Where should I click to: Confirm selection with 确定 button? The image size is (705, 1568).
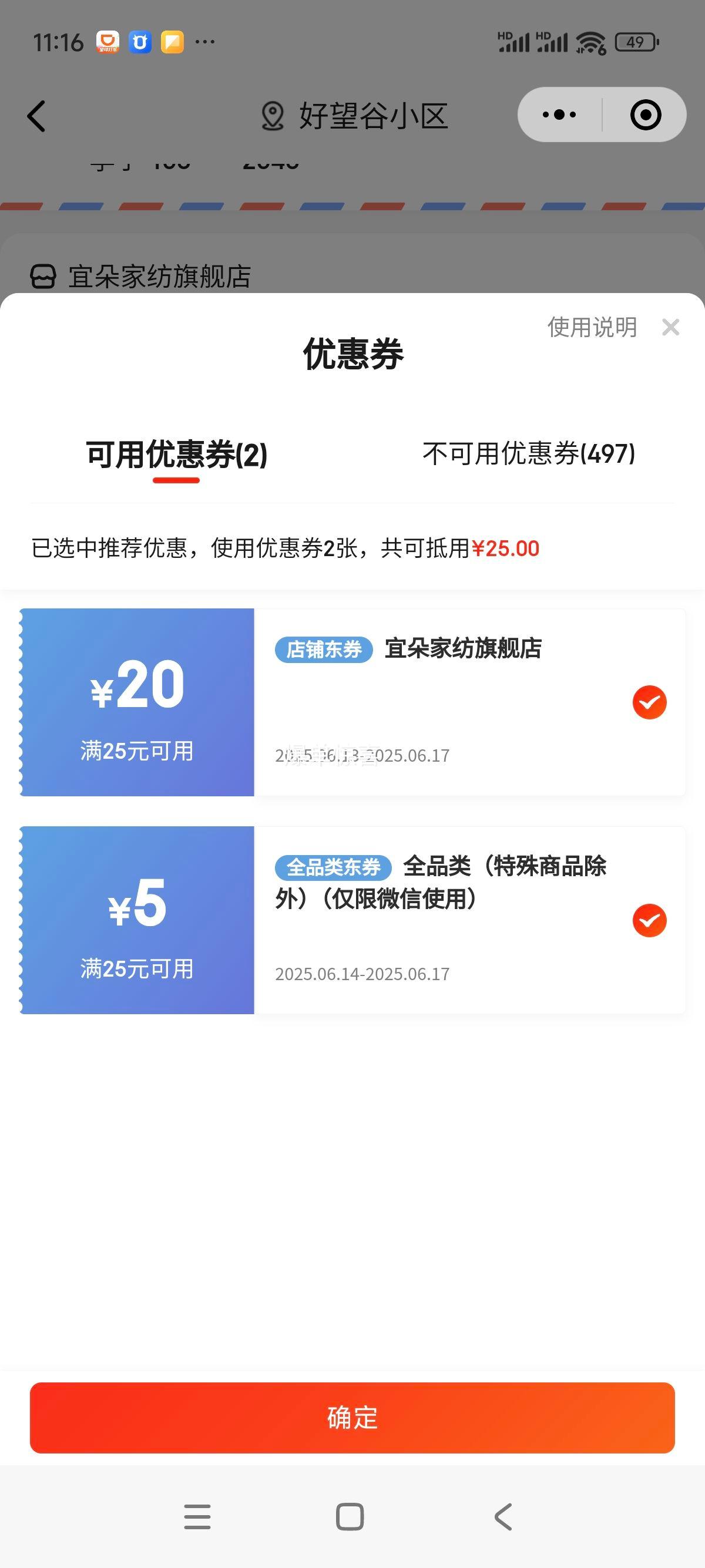tap(352, 1418)
